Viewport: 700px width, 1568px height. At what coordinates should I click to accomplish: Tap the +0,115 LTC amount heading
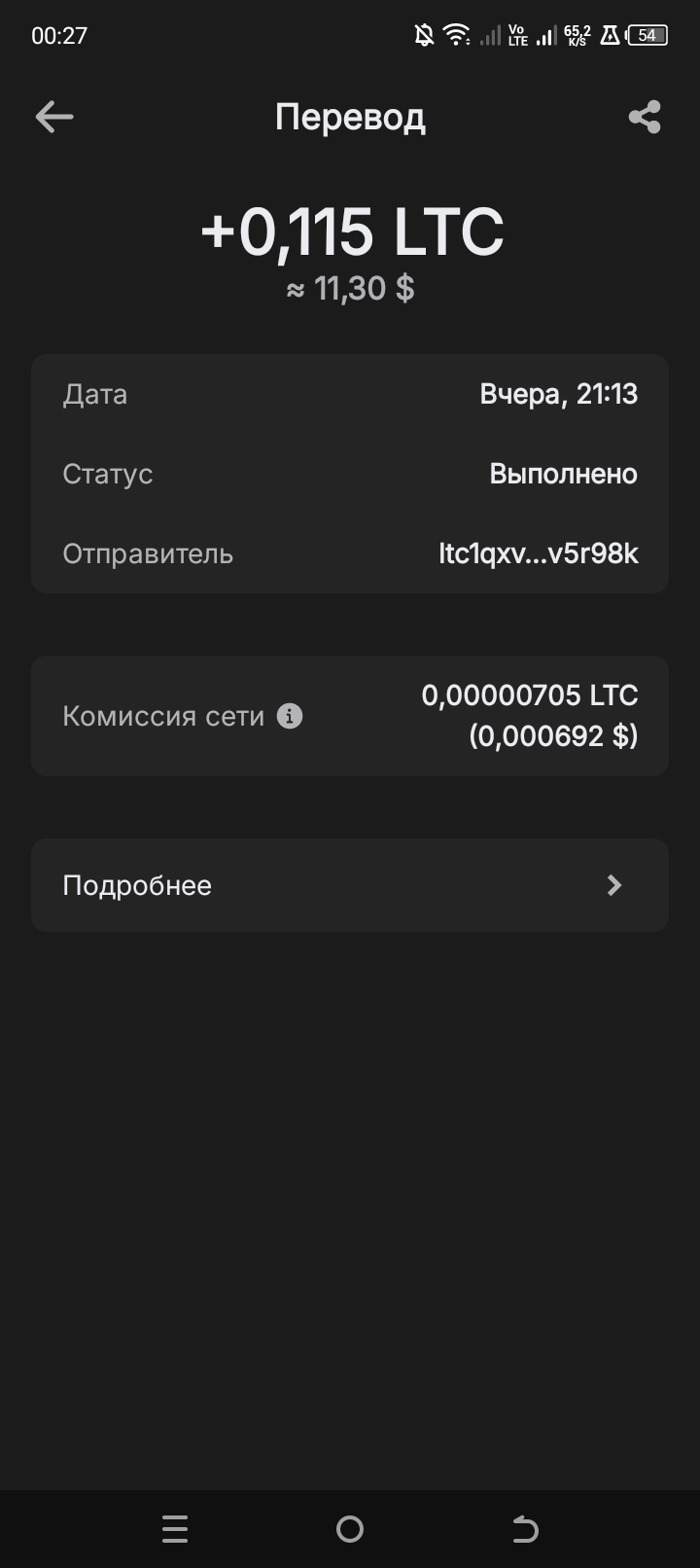pos(350,231)
